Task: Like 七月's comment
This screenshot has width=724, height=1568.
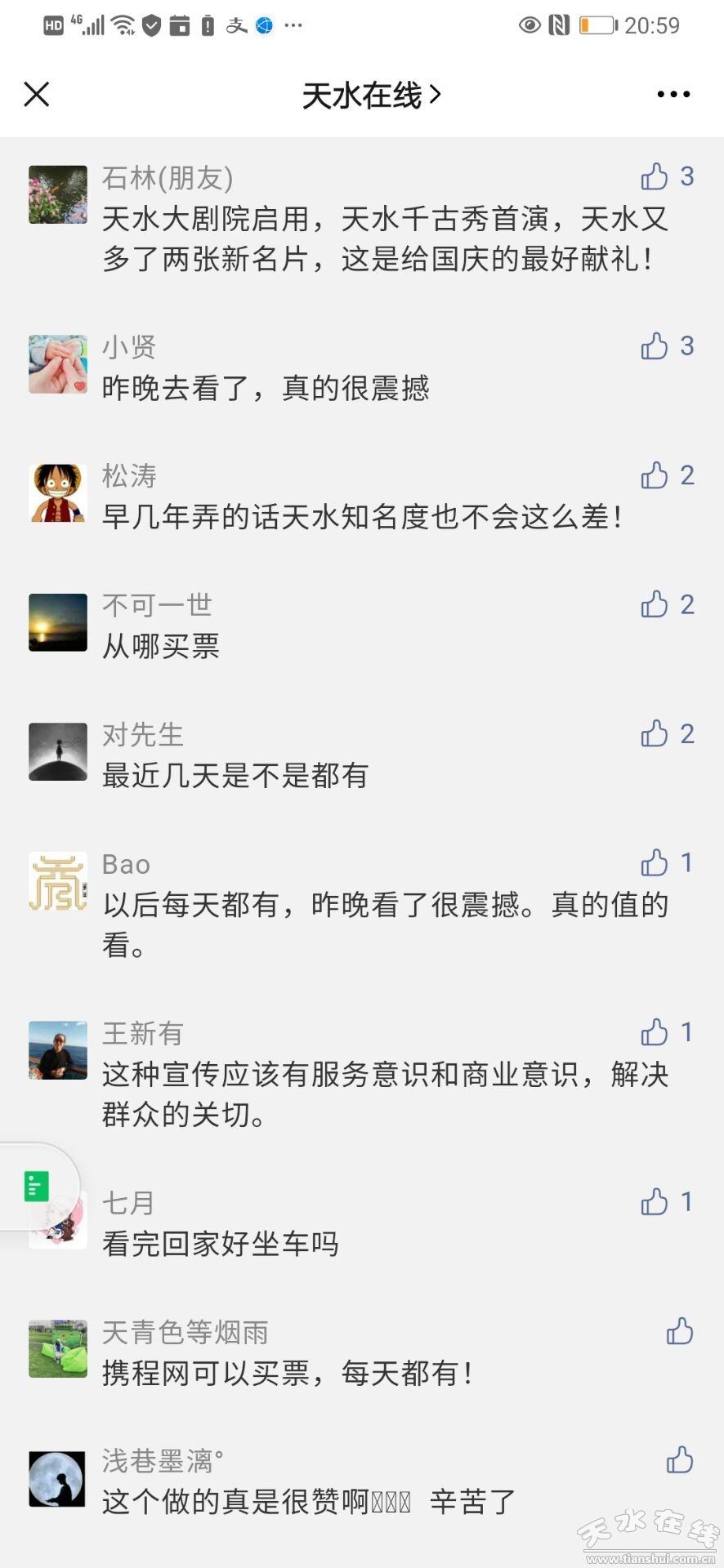Action: click(655, 1202)
